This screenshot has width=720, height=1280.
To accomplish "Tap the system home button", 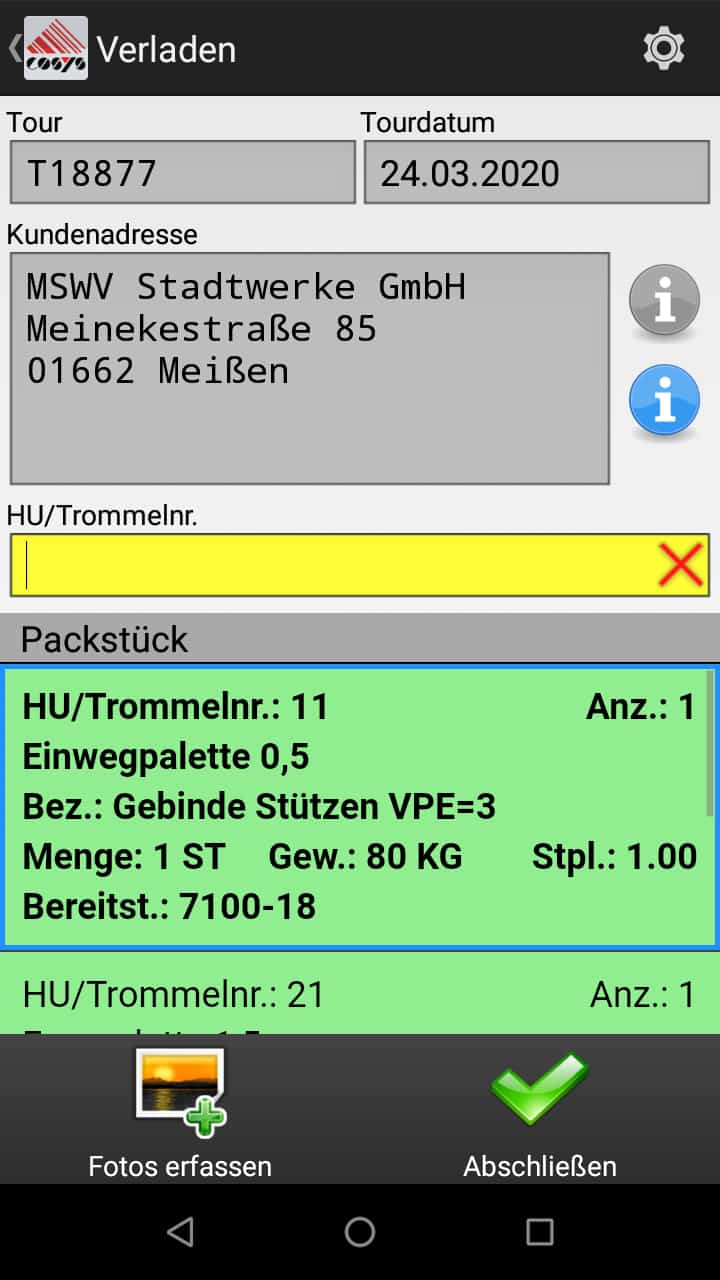I will [x=360, y=1232].
